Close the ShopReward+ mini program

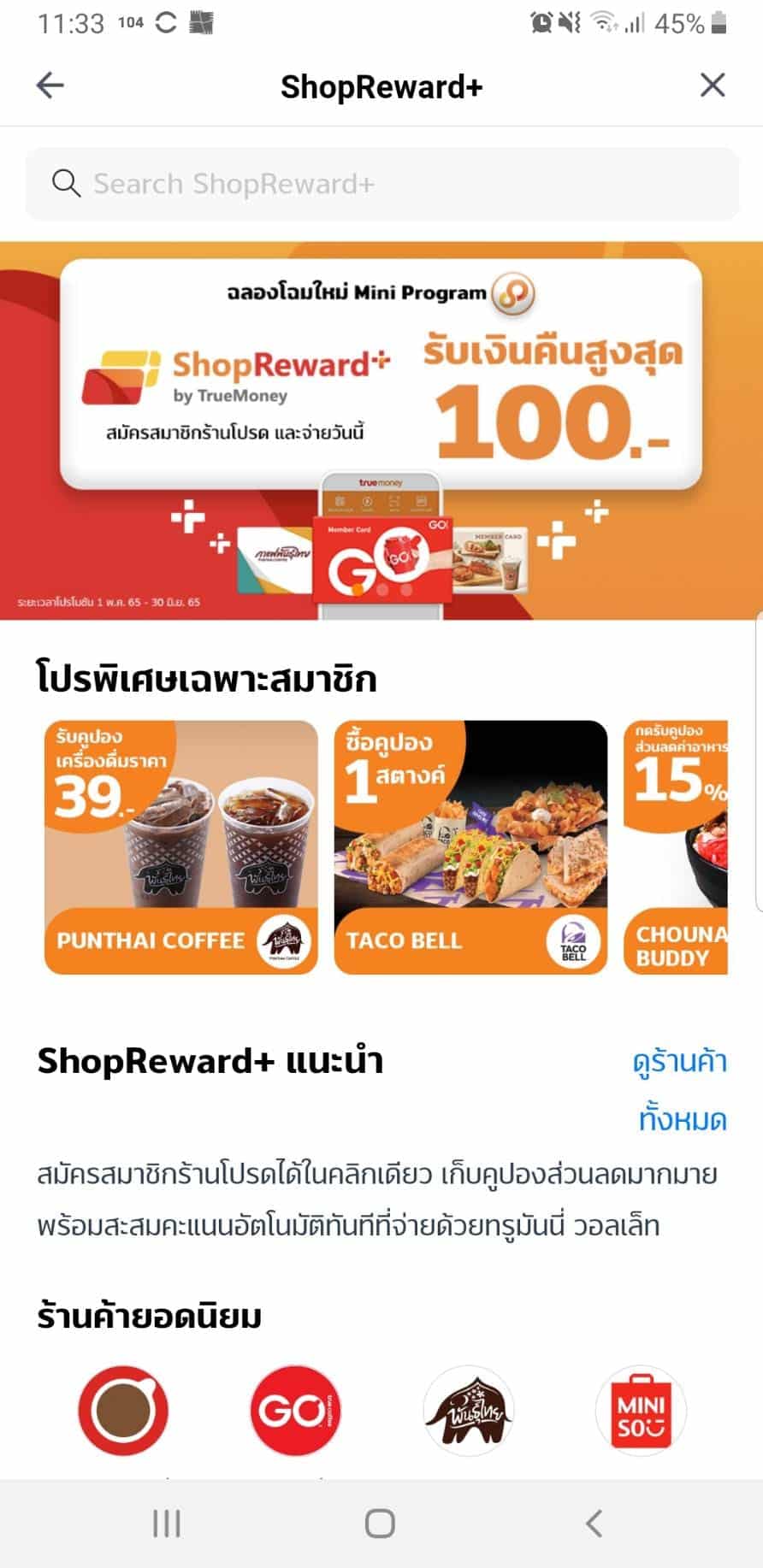tap(712, 85)
